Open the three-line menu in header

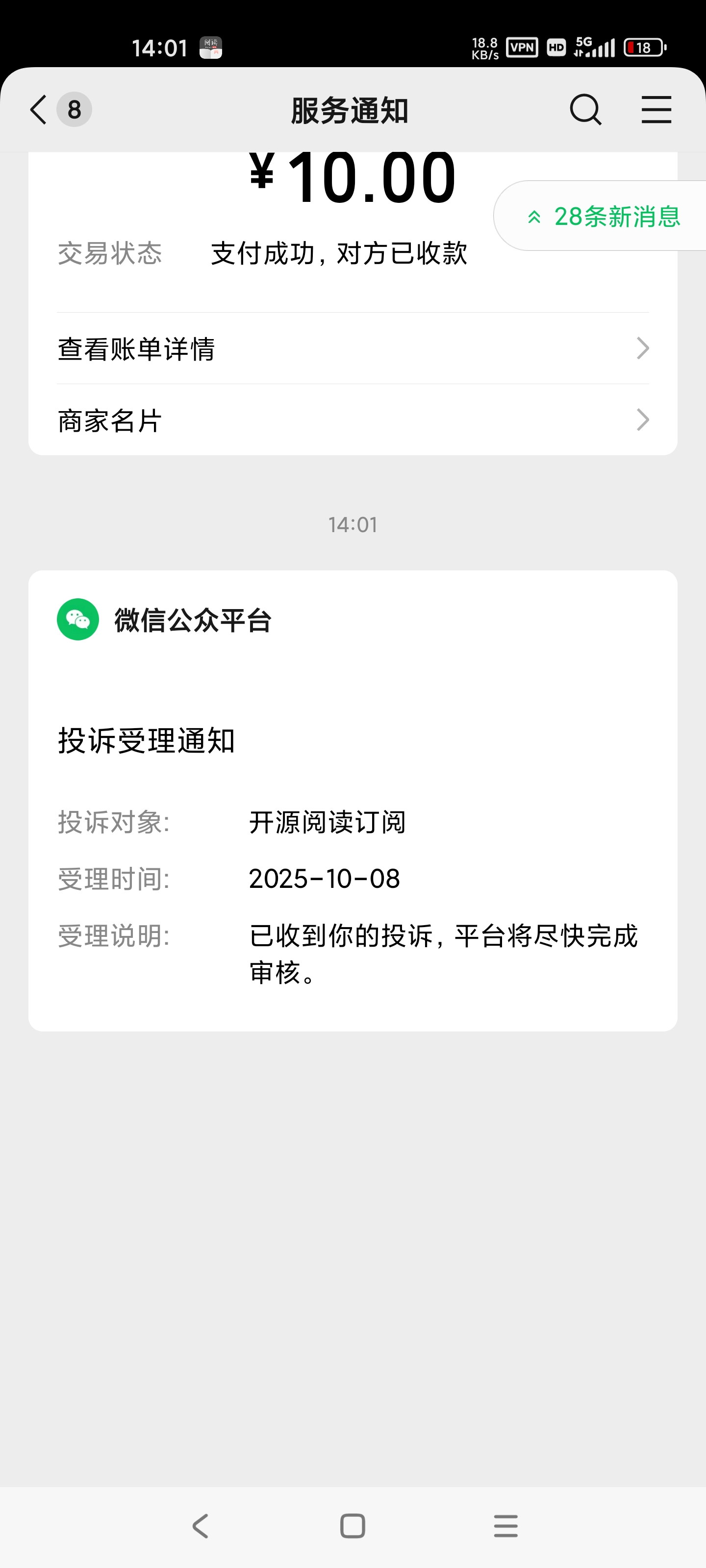click(x=656, y=110)
